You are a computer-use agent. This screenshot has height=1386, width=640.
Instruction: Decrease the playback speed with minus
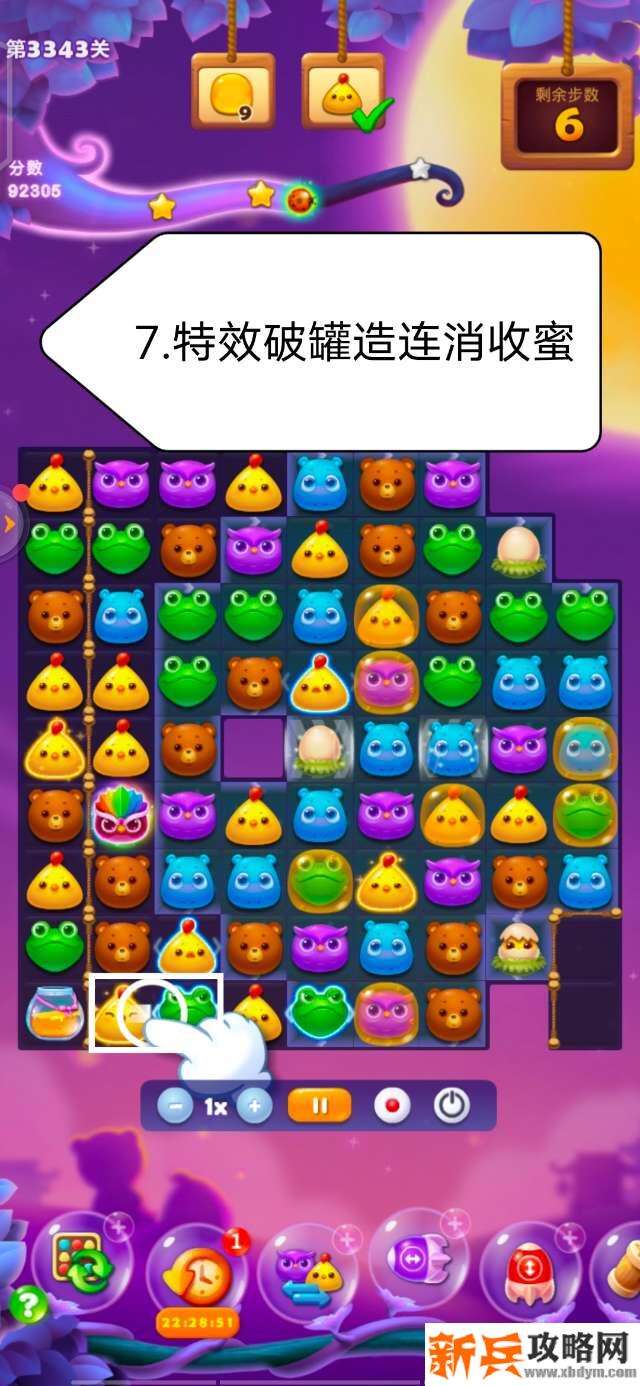175,1106
